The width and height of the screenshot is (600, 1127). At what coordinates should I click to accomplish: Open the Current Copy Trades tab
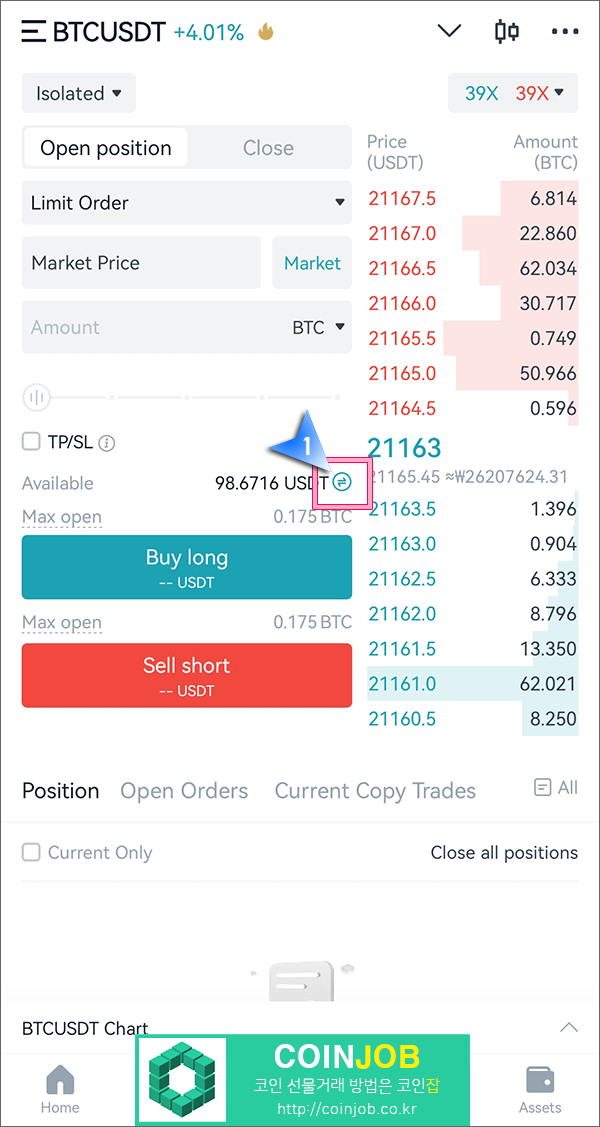click(x=375, y=791)
